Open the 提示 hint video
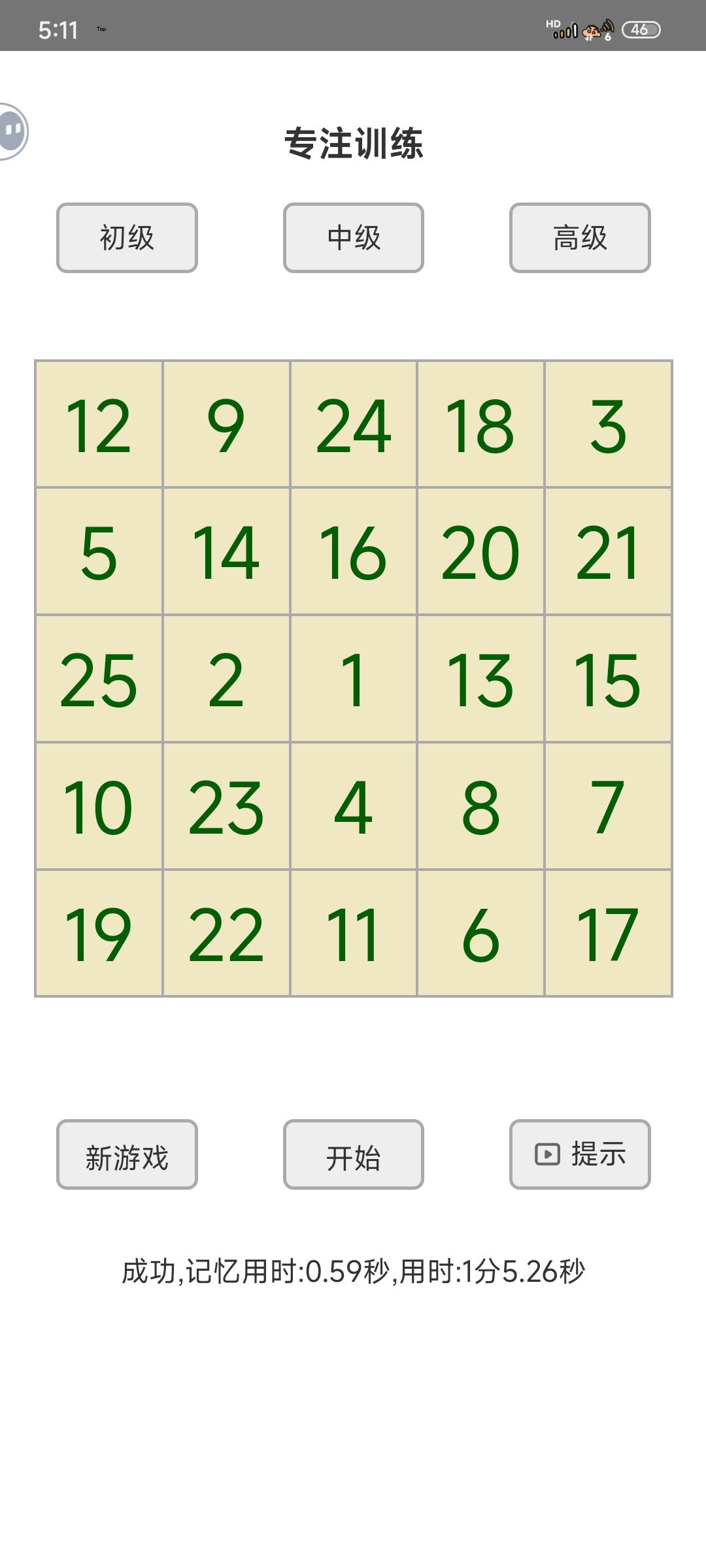 pos(580,1154)
